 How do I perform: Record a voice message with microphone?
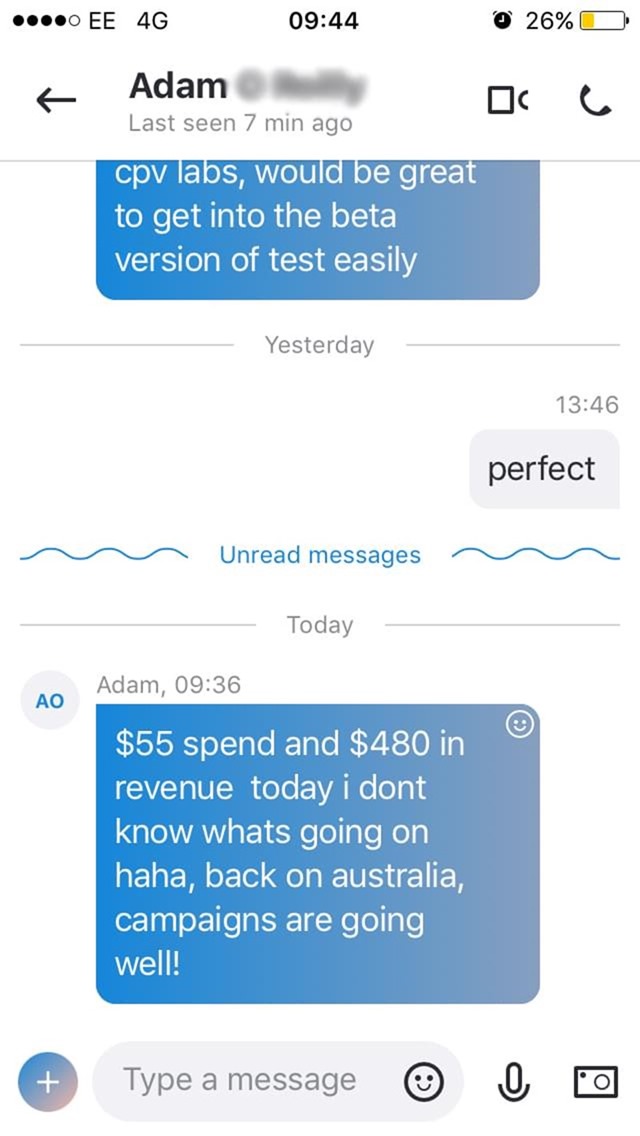(511, 1081)
